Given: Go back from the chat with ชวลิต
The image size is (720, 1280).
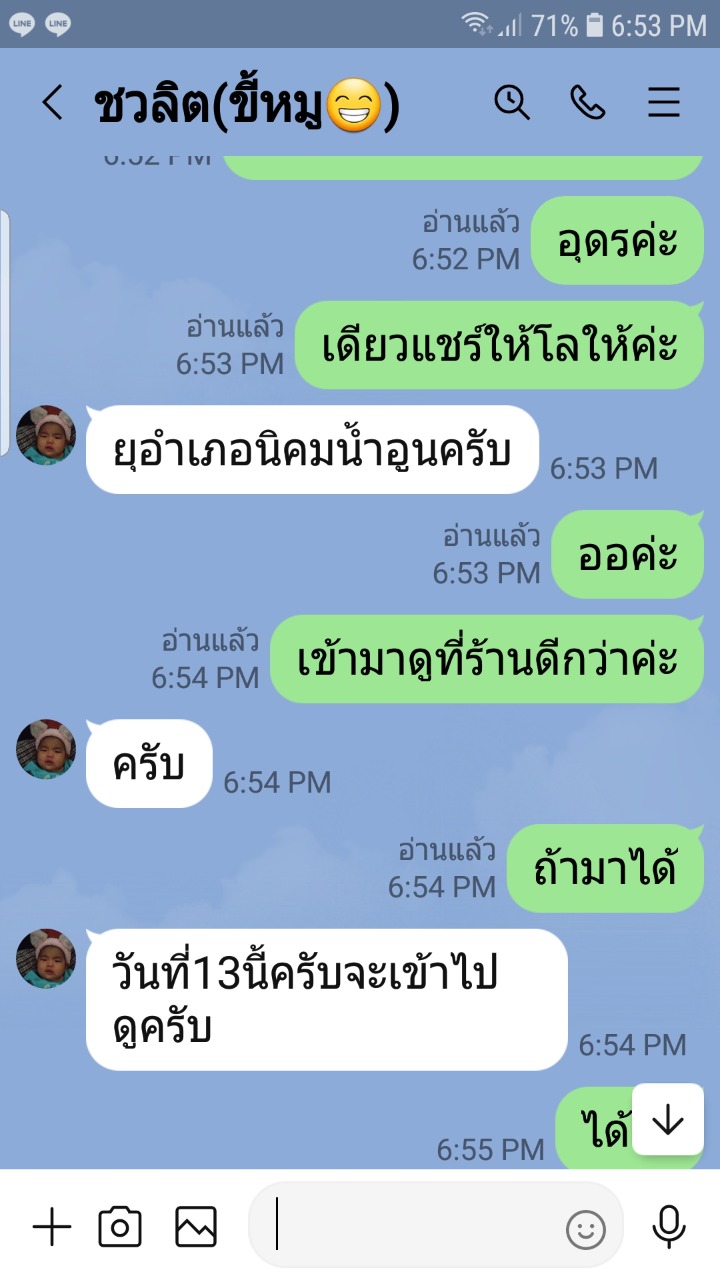Looking at the screenshot, I should point(52,103).
